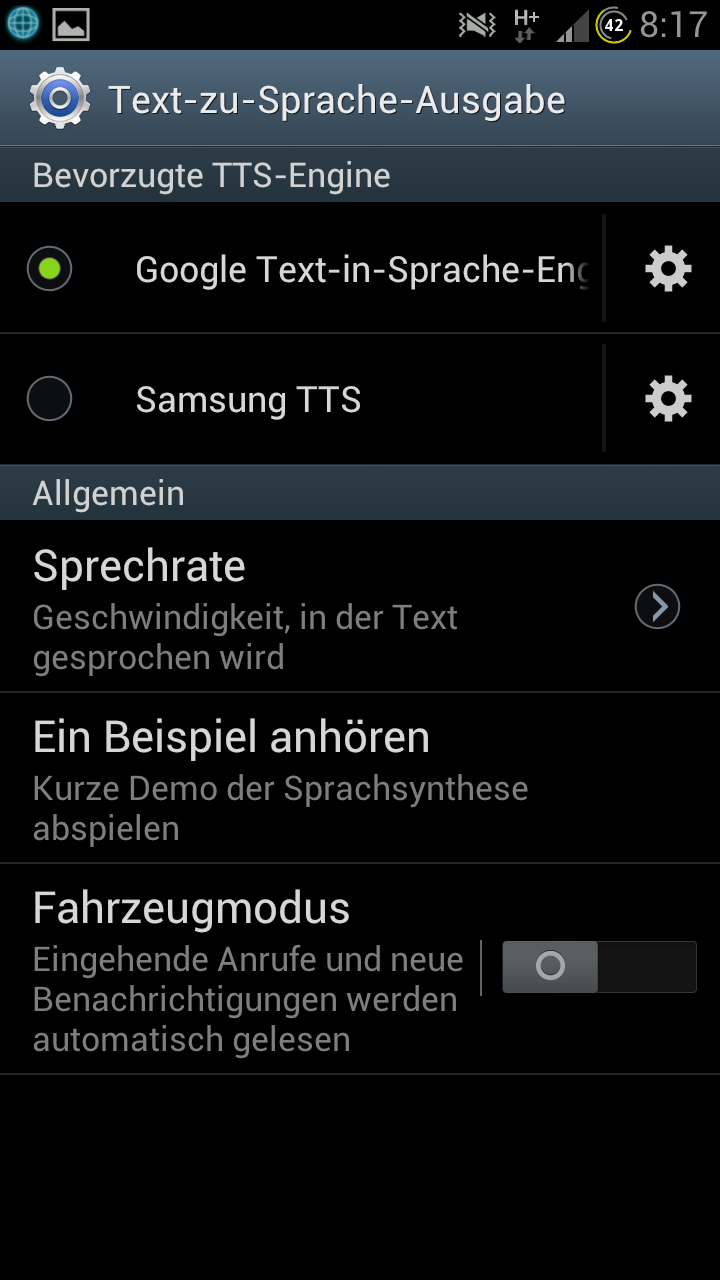Toggle the Fahrzeugmodus switch

pos(599,966)
